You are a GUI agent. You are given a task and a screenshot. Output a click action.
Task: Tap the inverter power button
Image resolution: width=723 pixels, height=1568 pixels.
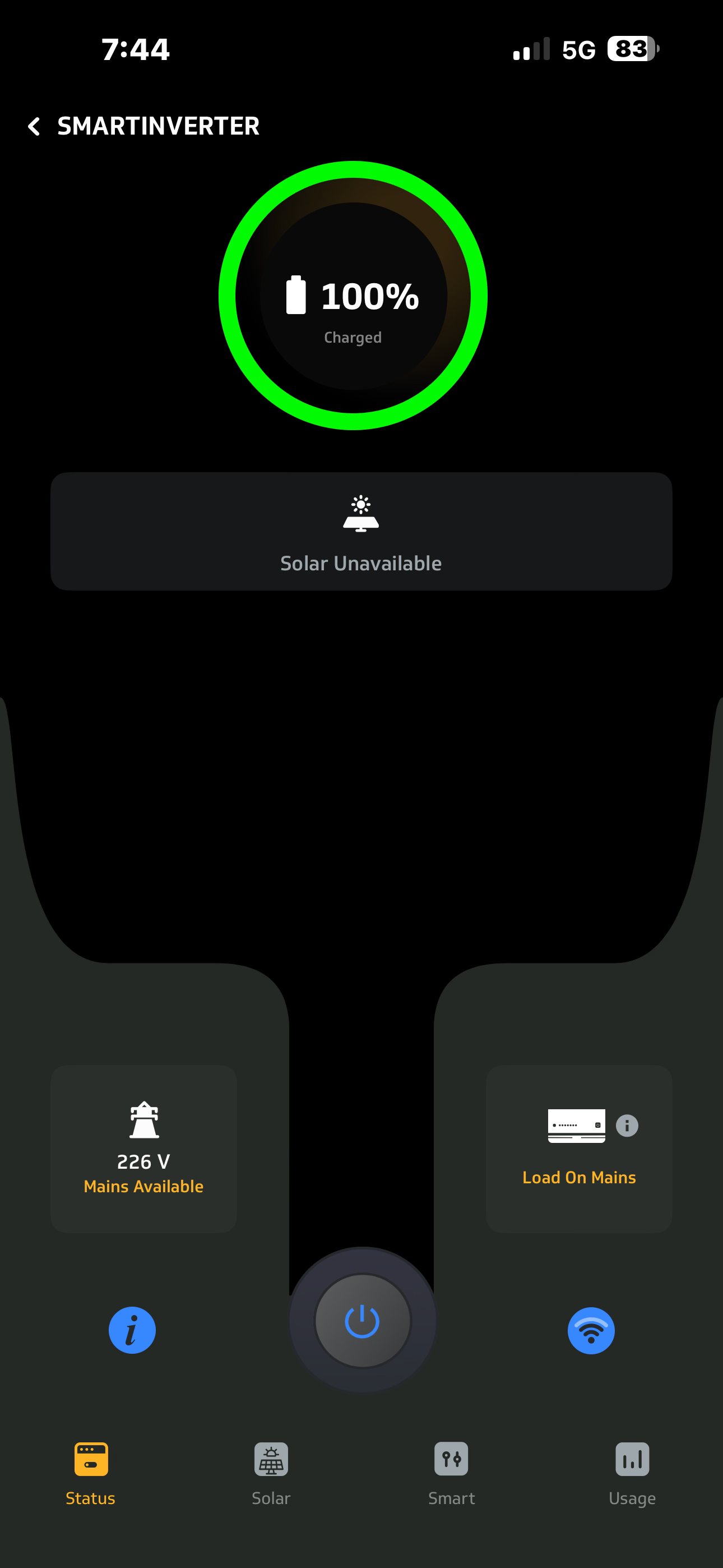coord(362,1321)
